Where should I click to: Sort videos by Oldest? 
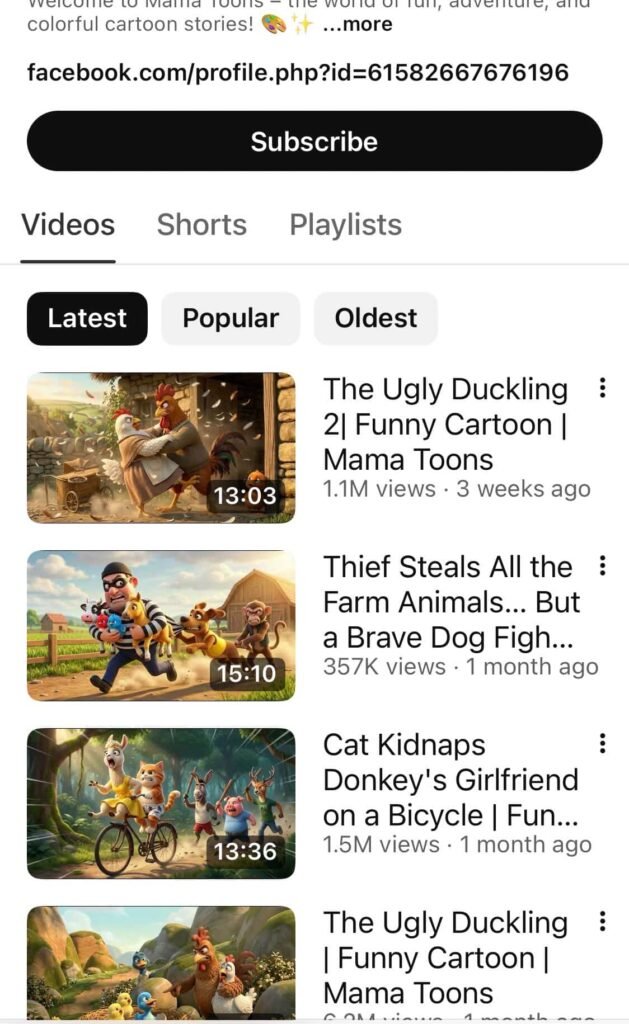(375, 319)
